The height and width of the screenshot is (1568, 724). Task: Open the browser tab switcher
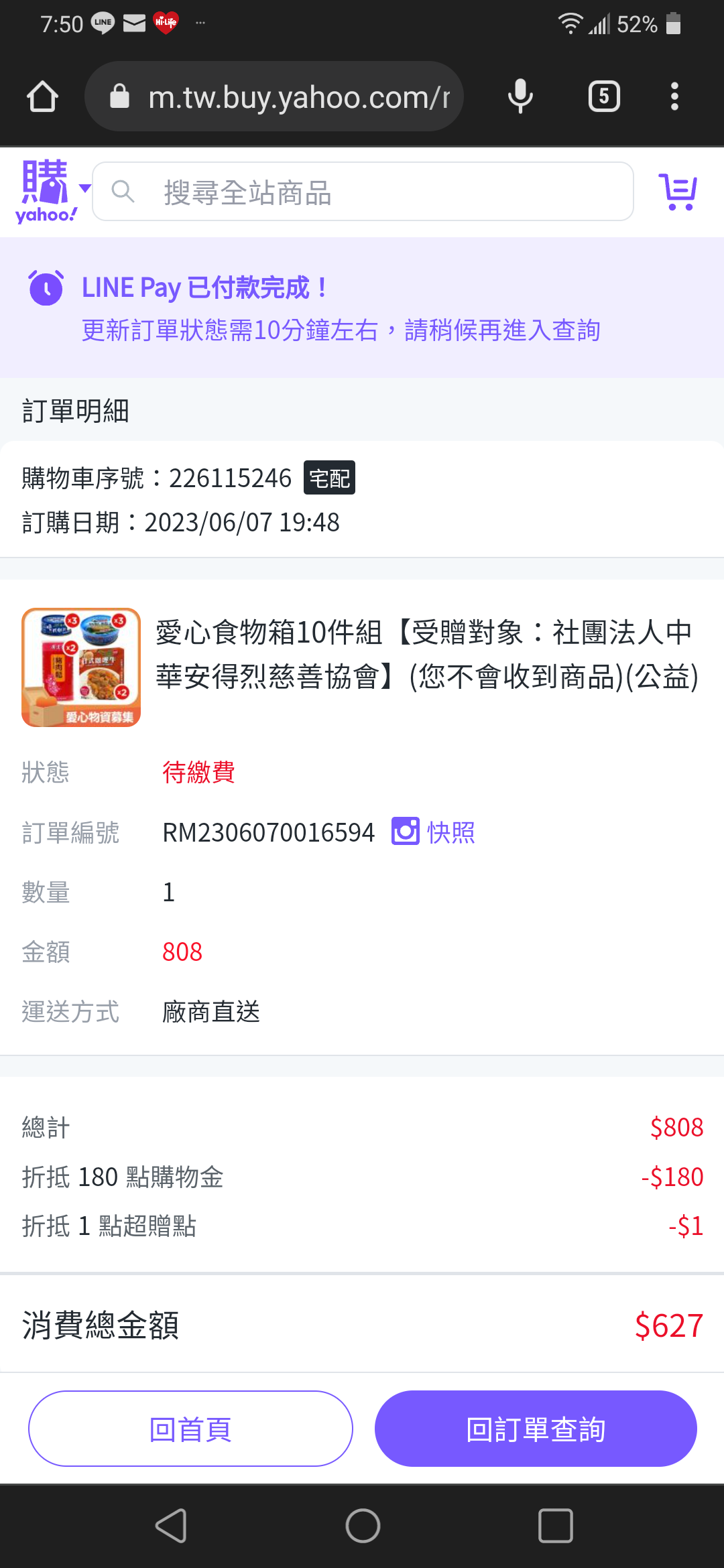click(604, 96)
